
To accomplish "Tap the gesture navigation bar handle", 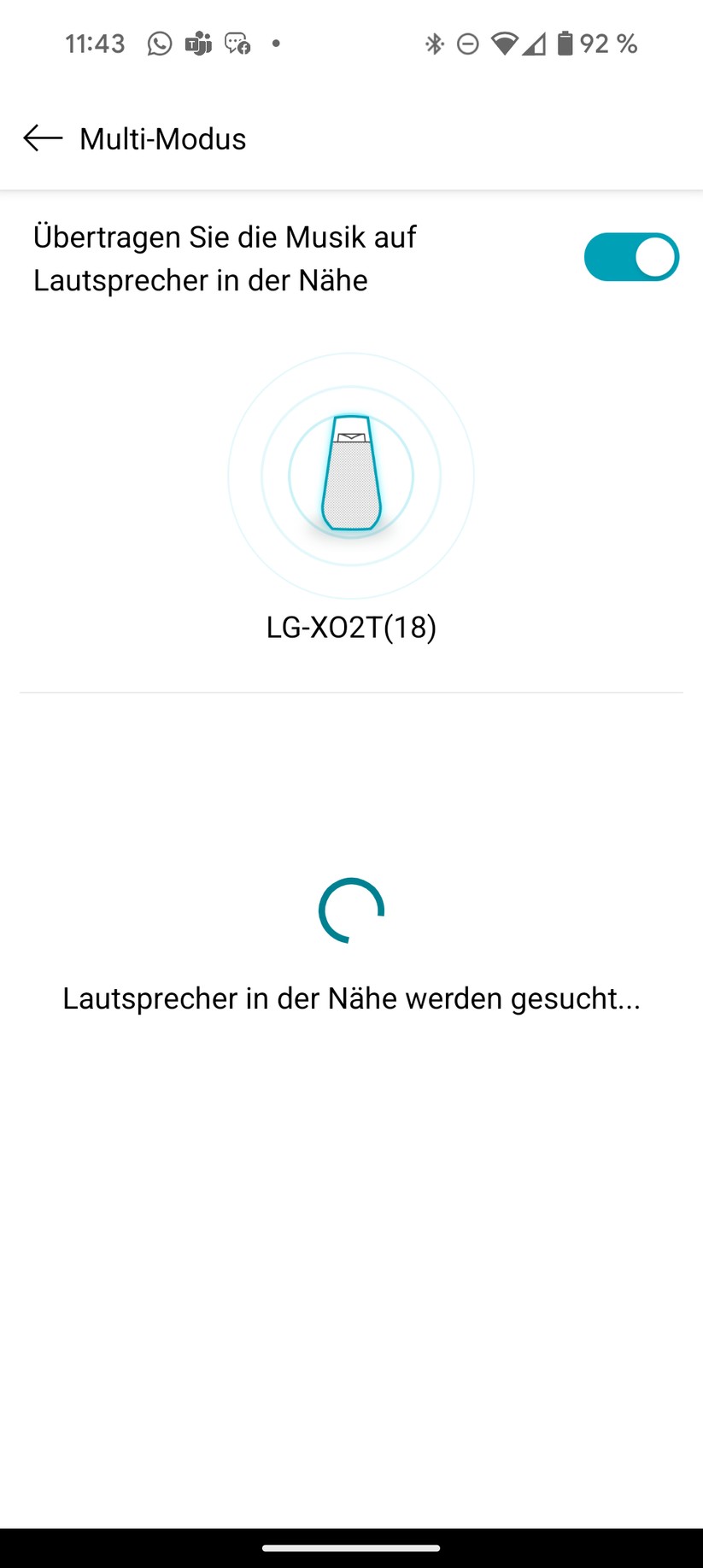I will [x=351, y=1548].
